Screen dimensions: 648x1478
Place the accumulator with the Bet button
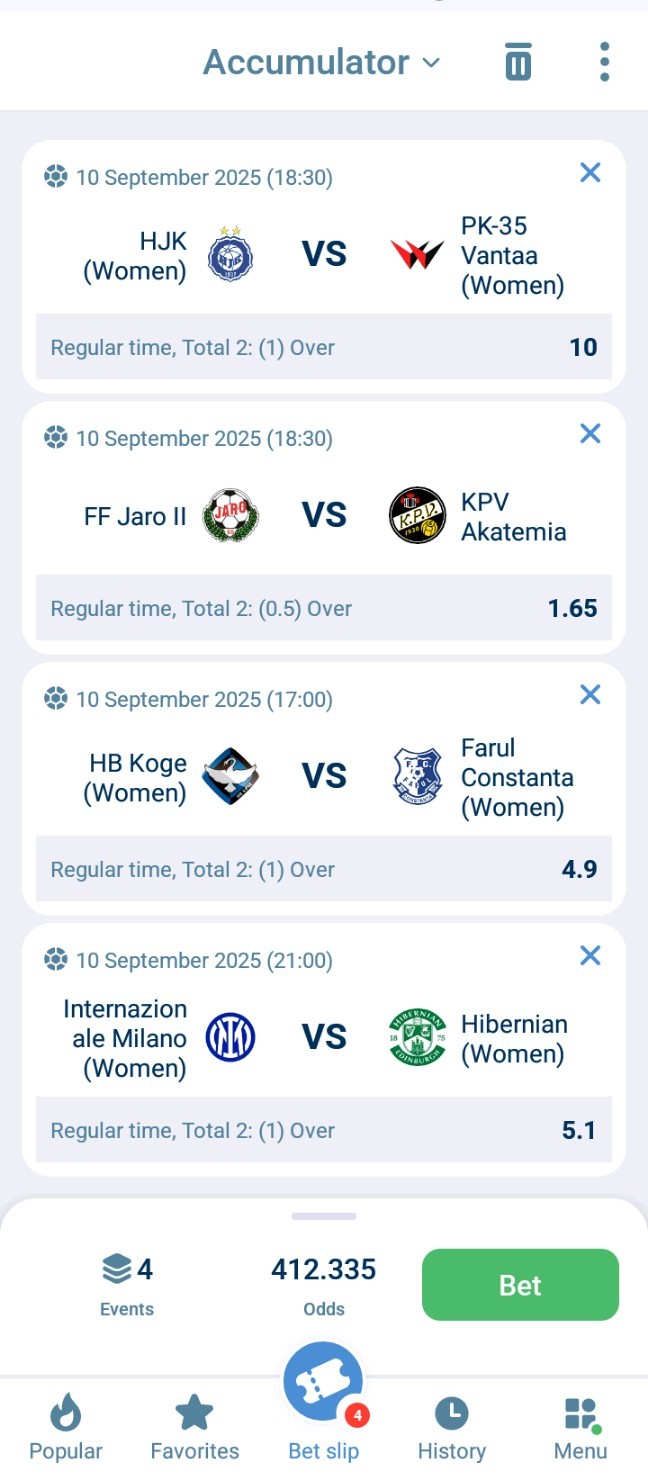(x=520, y=1285)
